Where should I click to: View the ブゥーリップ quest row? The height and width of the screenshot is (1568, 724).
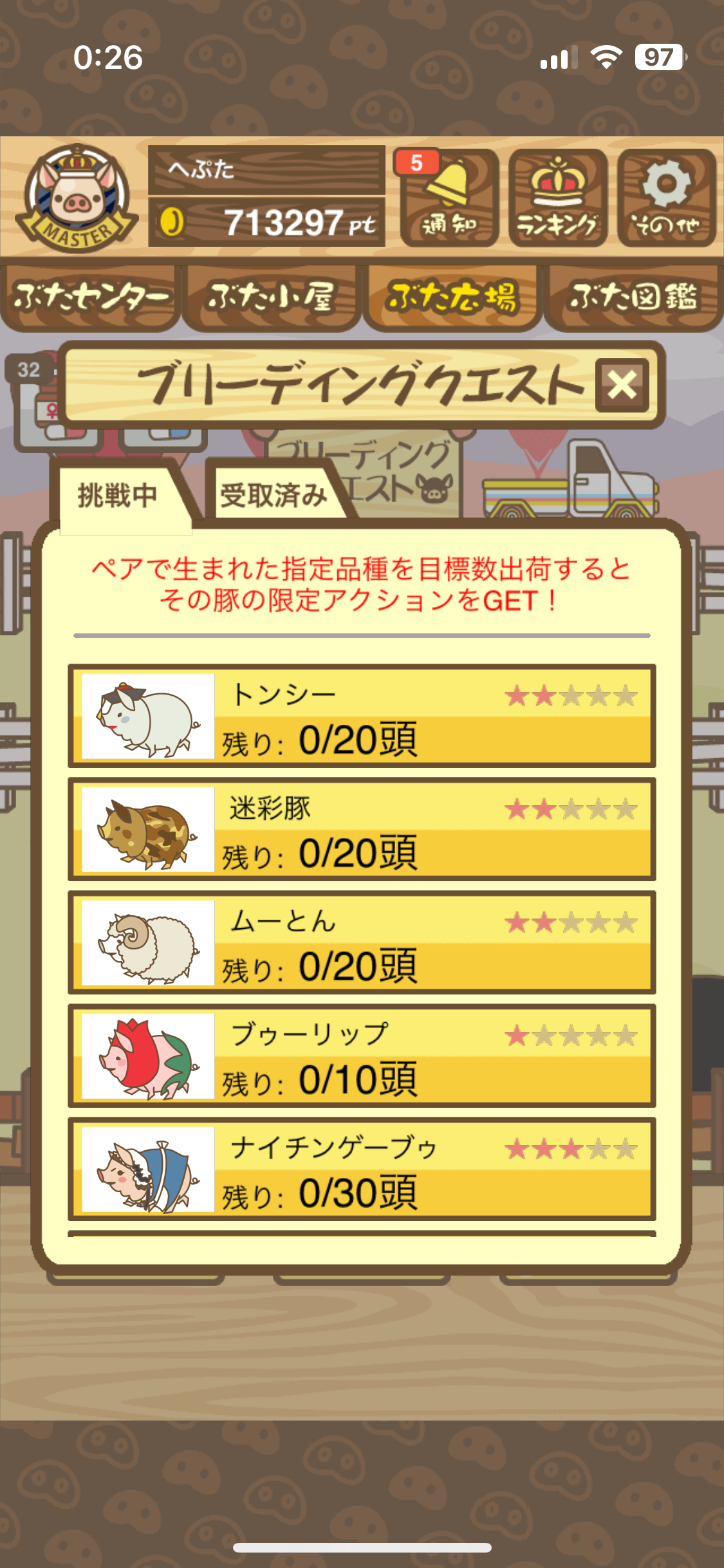coord(362,1056)
